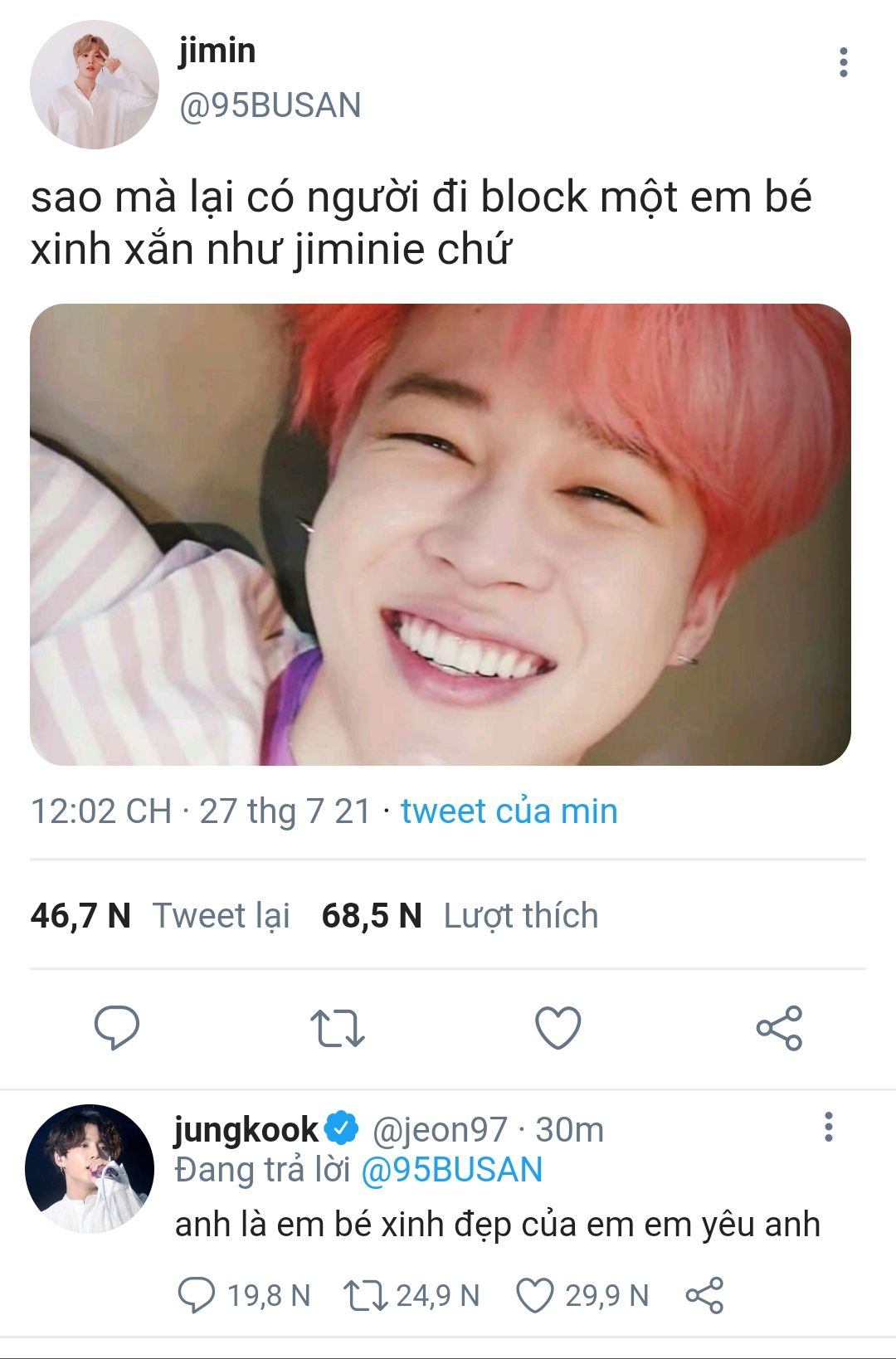Image resolution: width=896 pixels, height=1359 pixels.
Task: Like jungkook's reply
Action: pos(535,1295)
